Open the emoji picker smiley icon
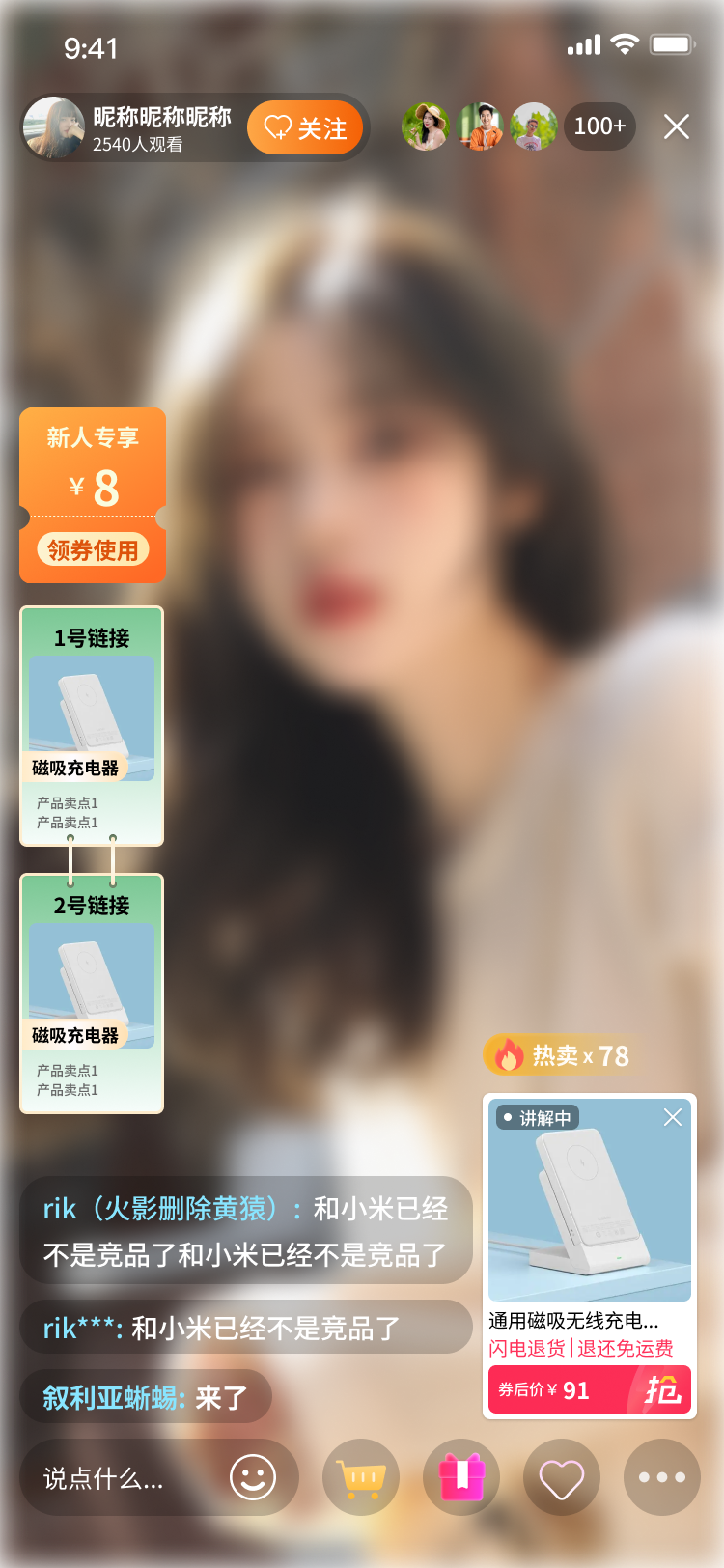The height and width of the screenshot is (1568, 724). pos(253,1477)
